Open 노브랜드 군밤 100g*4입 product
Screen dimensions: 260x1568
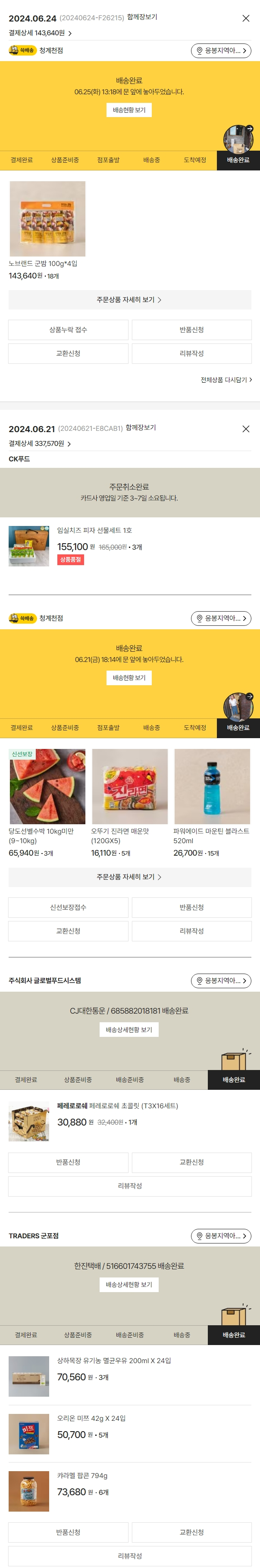tap(47, 219)
